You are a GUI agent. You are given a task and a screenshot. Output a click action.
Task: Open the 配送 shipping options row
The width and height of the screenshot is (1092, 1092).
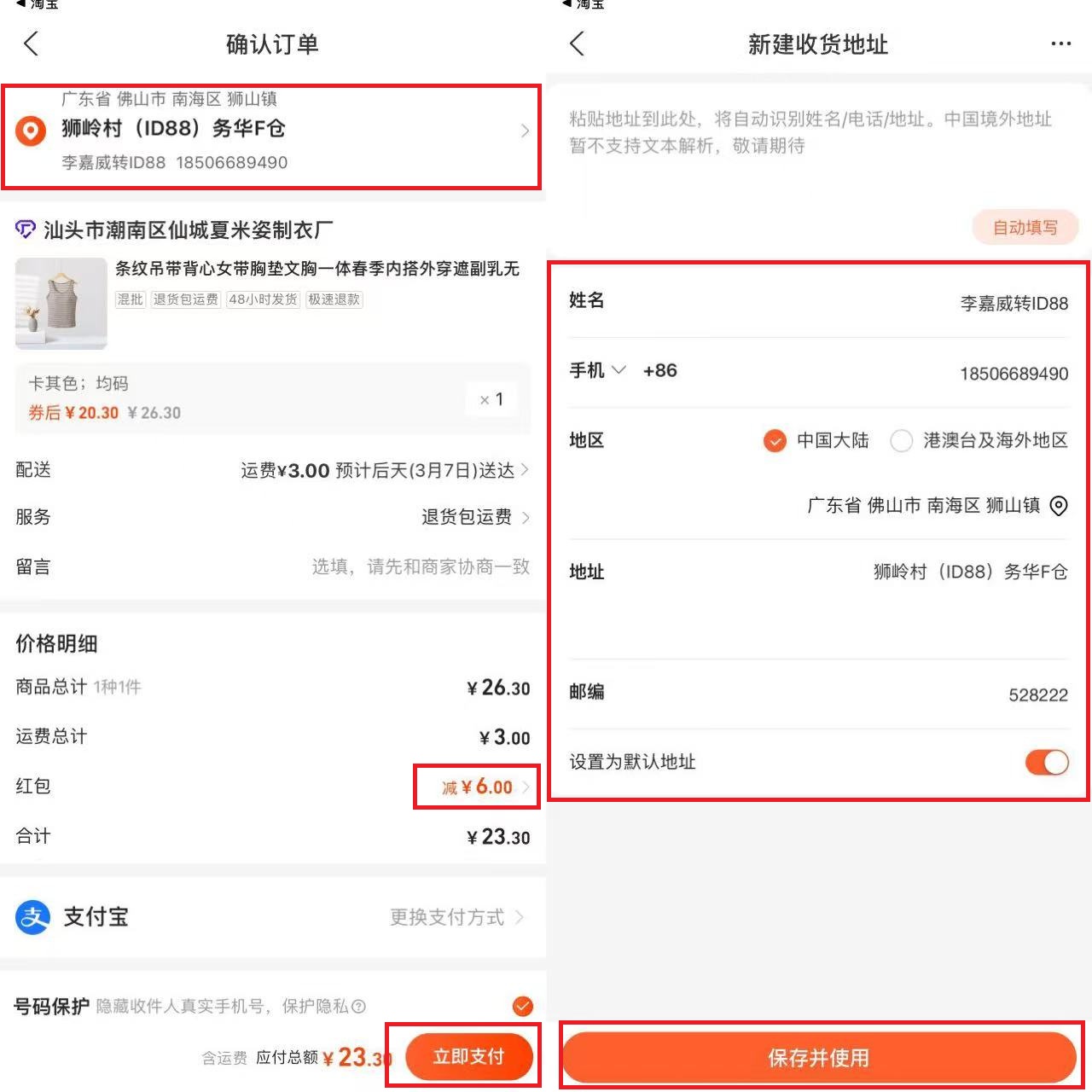click(384, 470)
